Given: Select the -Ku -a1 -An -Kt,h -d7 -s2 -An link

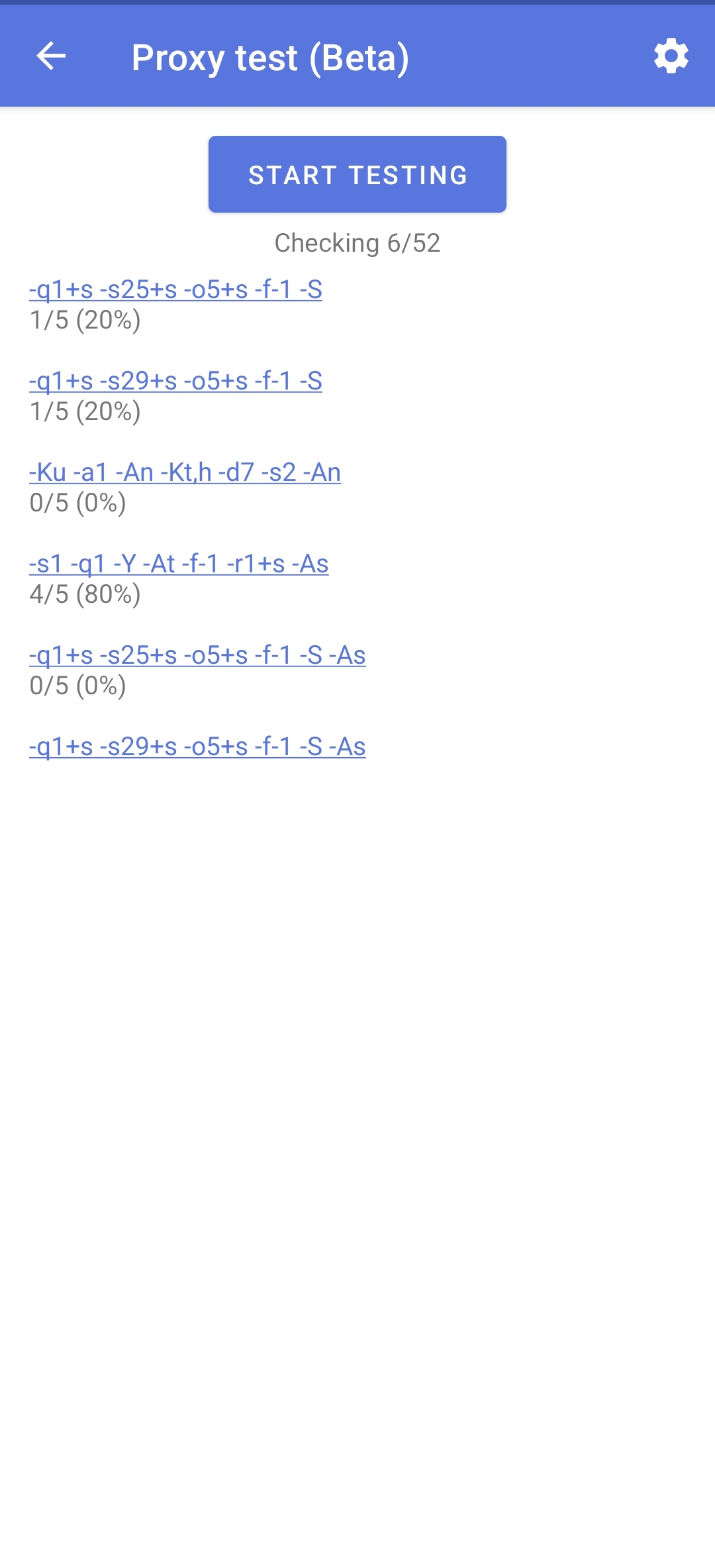Looking at the screenshot, I should (185, 472).
